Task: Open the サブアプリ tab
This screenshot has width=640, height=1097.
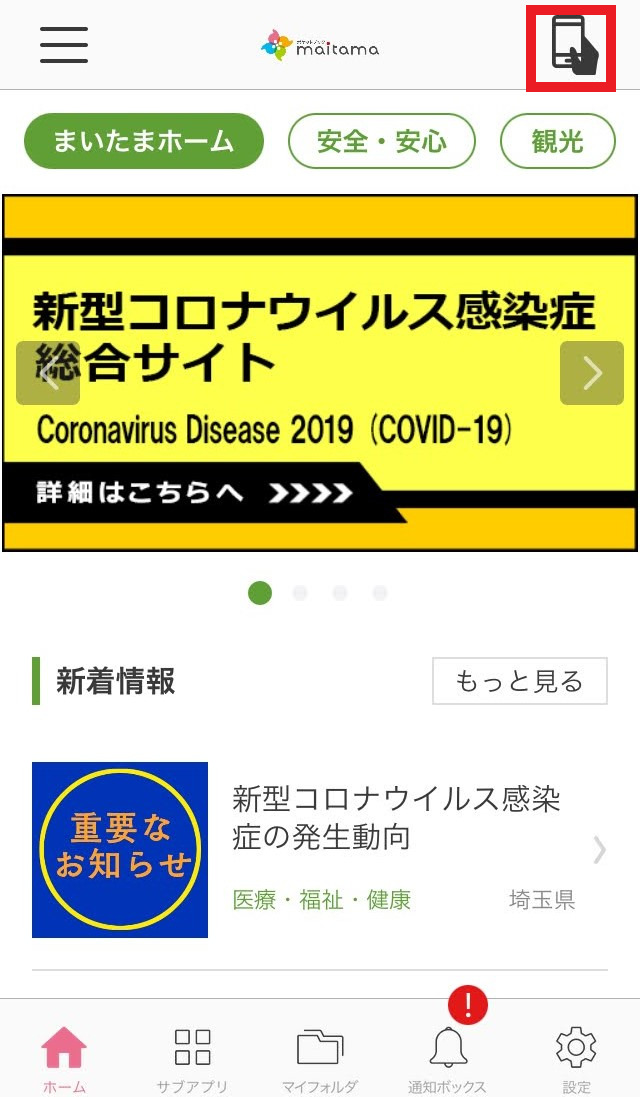Action: pos(192,1058)
